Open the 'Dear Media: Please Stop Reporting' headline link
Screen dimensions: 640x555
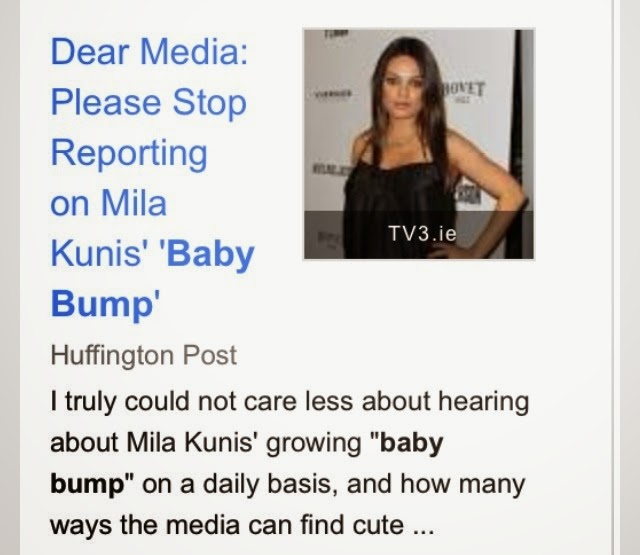point(152,178)
